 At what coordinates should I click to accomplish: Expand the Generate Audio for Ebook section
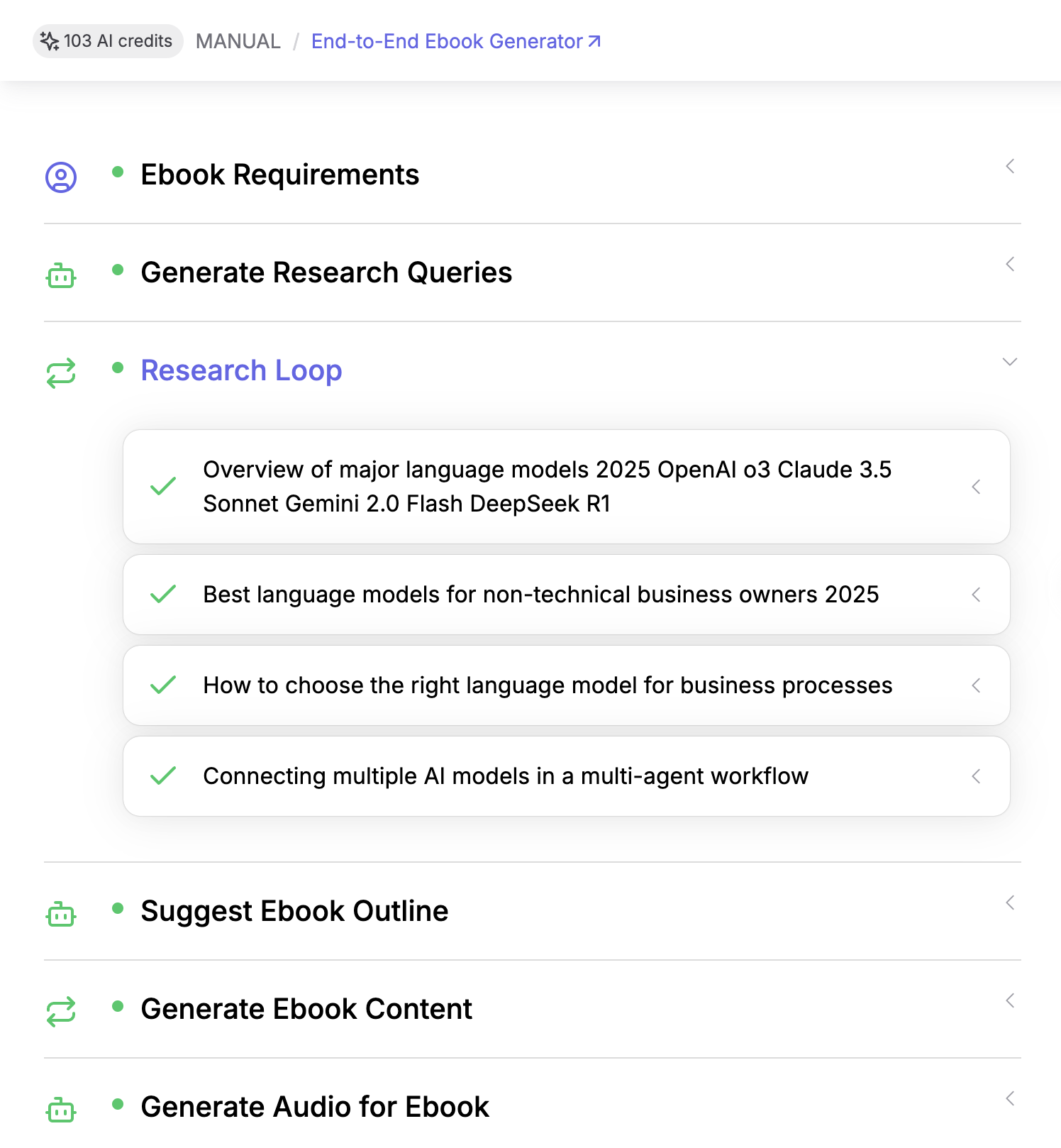point(1010,1099)
